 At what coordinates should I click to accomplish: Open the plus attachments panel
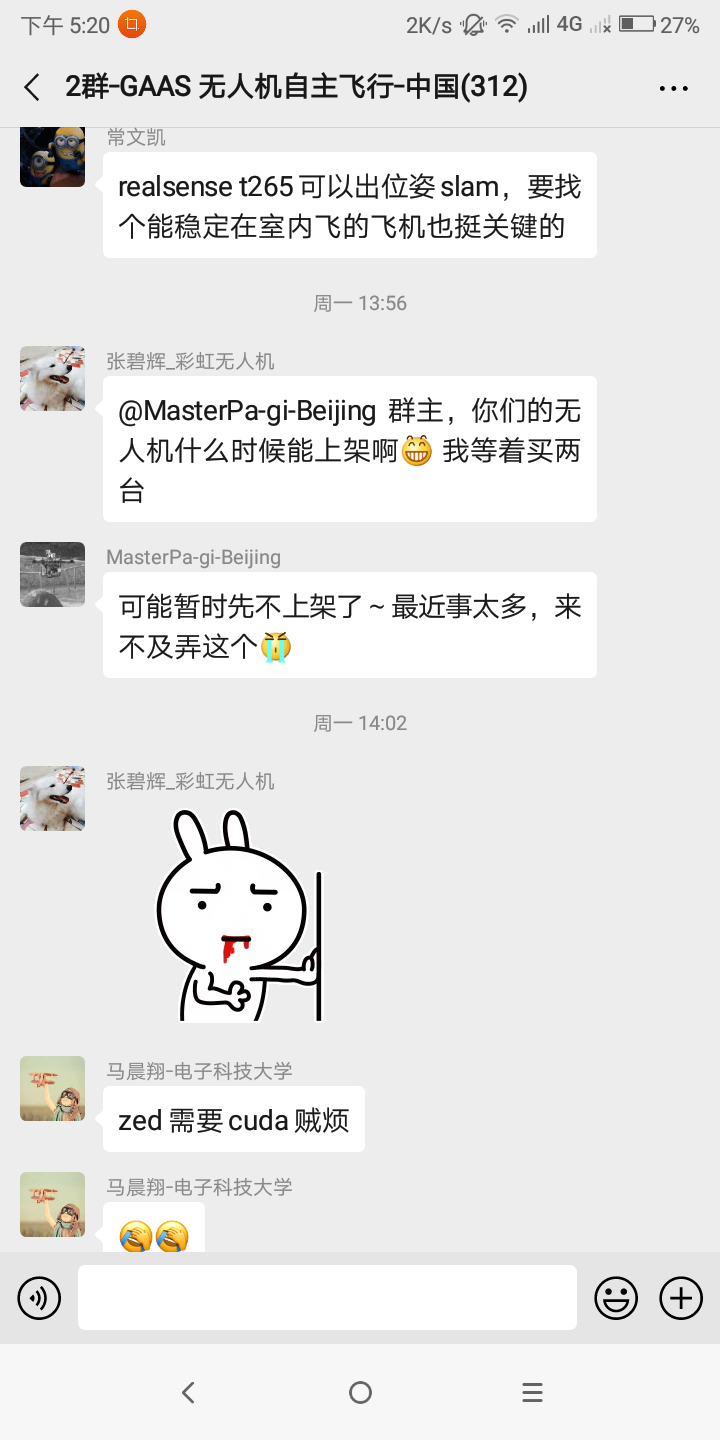pos(681,1298)
